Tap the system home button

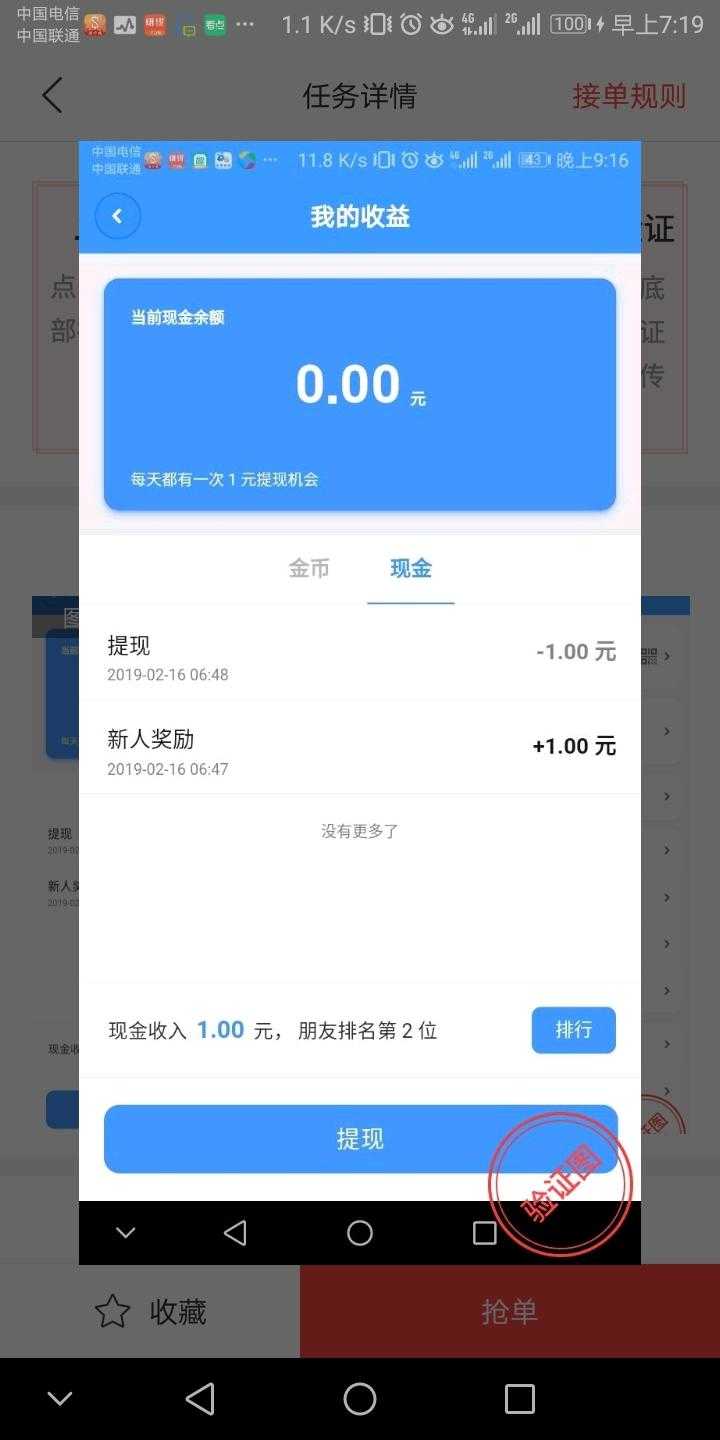360,1398
